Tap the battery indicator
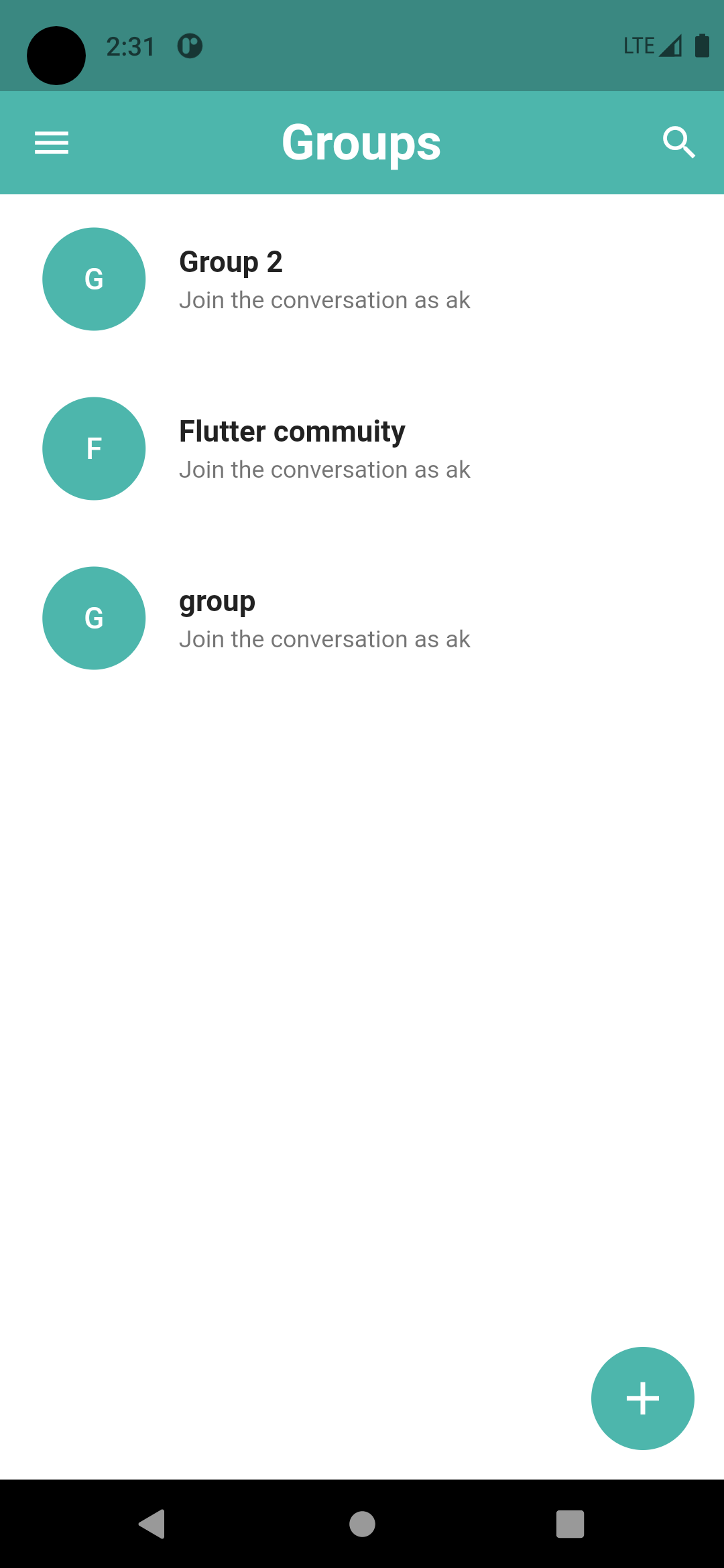The width and height of the screenshot is (724, 1568). pos(701,46)
